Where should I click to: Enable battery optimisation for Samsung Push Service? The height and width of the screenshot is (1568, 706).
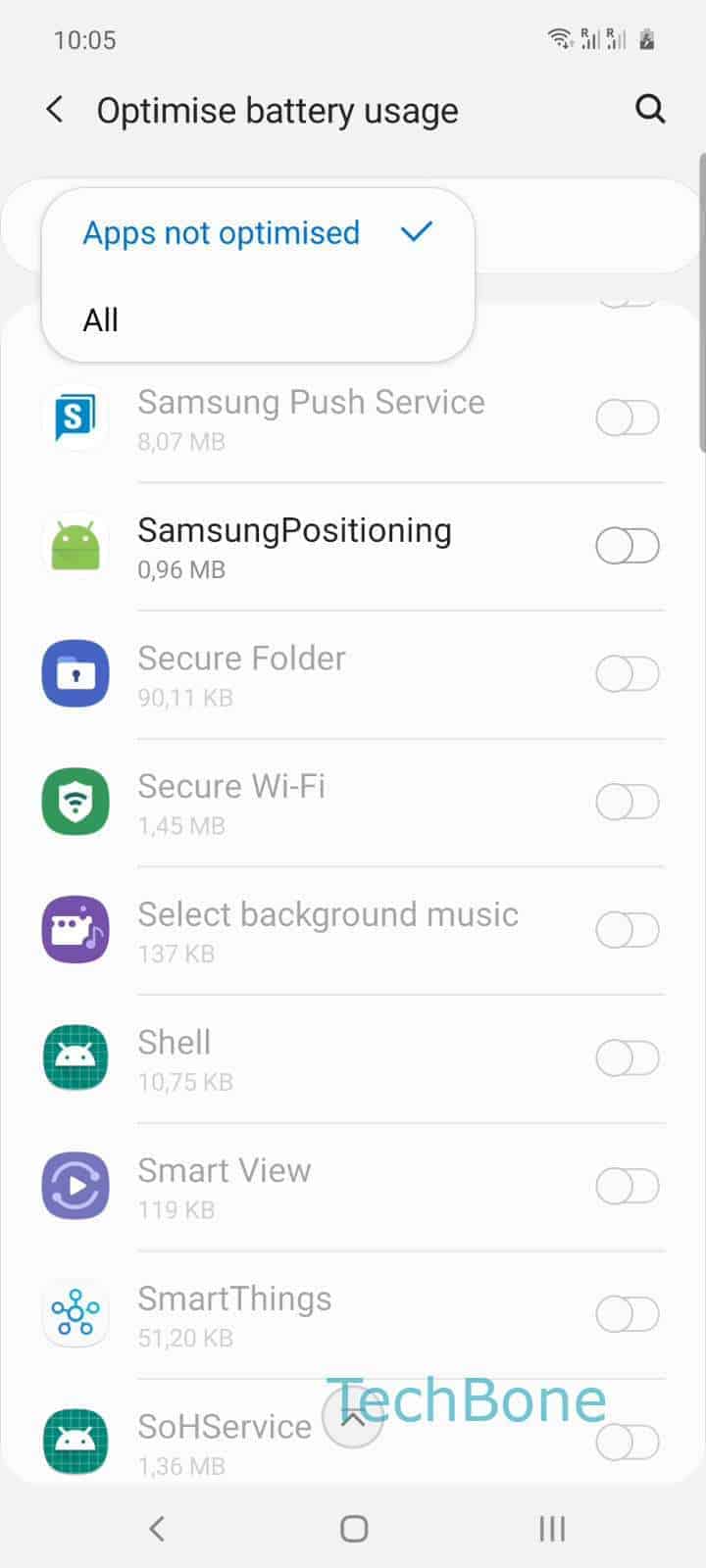click(628, 417)
